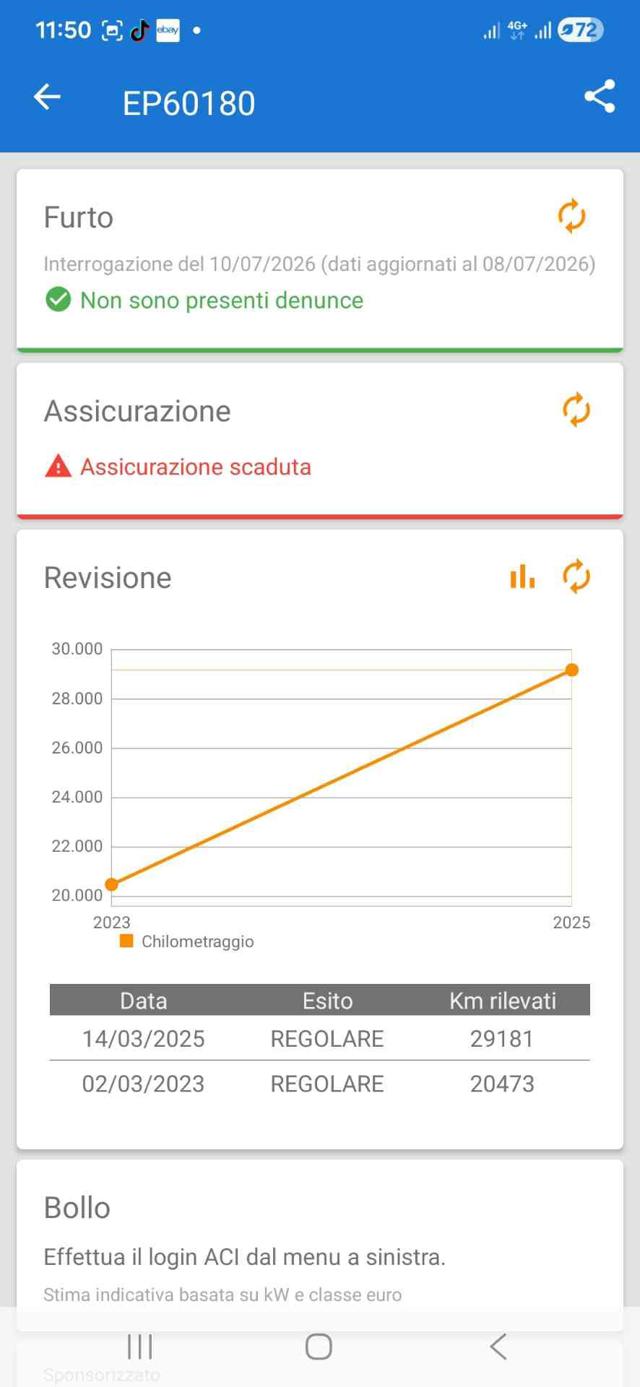
Task: Open recent apps from the navigation bar
Action: pos(140,1346)
